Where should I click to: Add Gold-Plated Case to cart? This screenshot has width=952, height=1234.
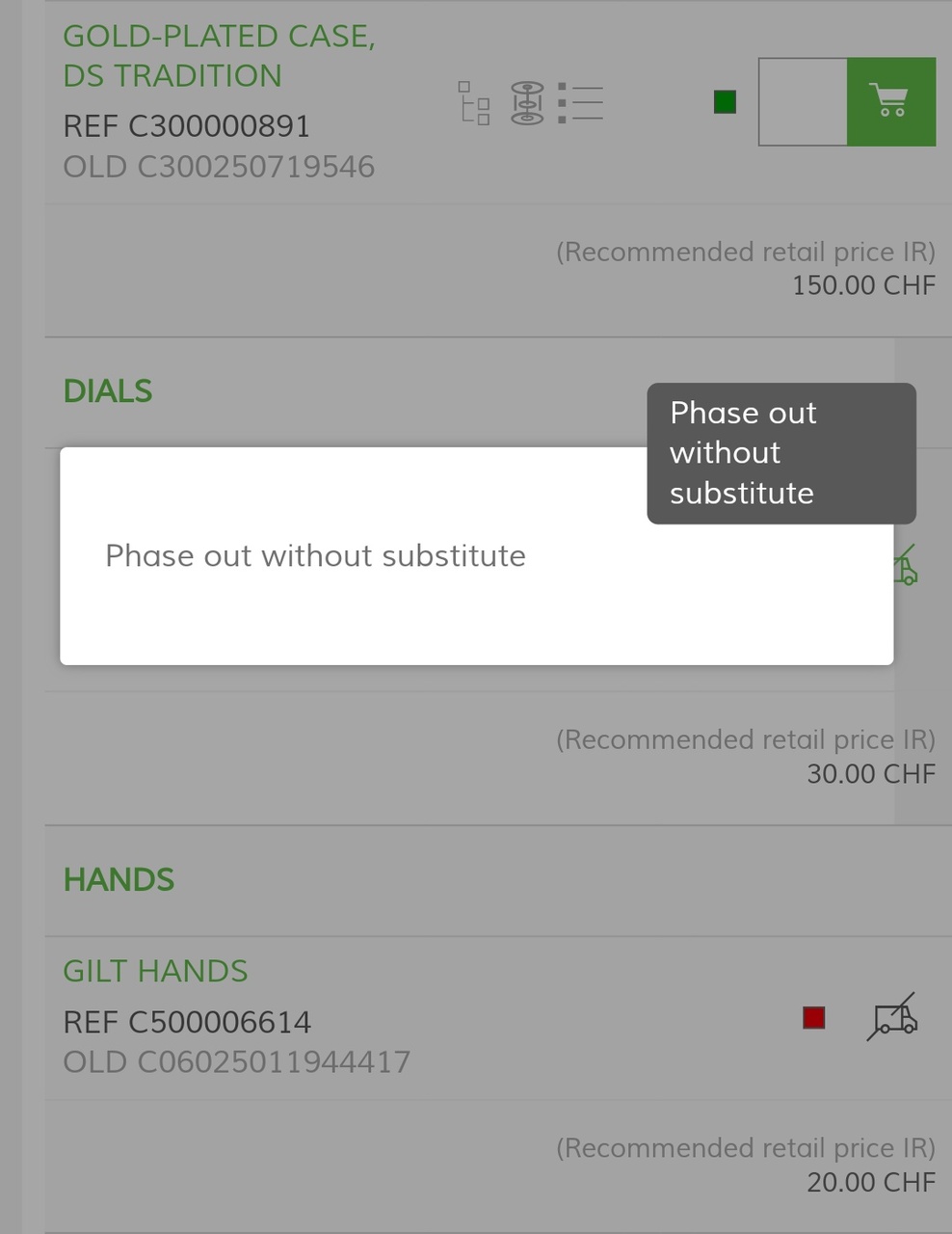tap(890, 101)
